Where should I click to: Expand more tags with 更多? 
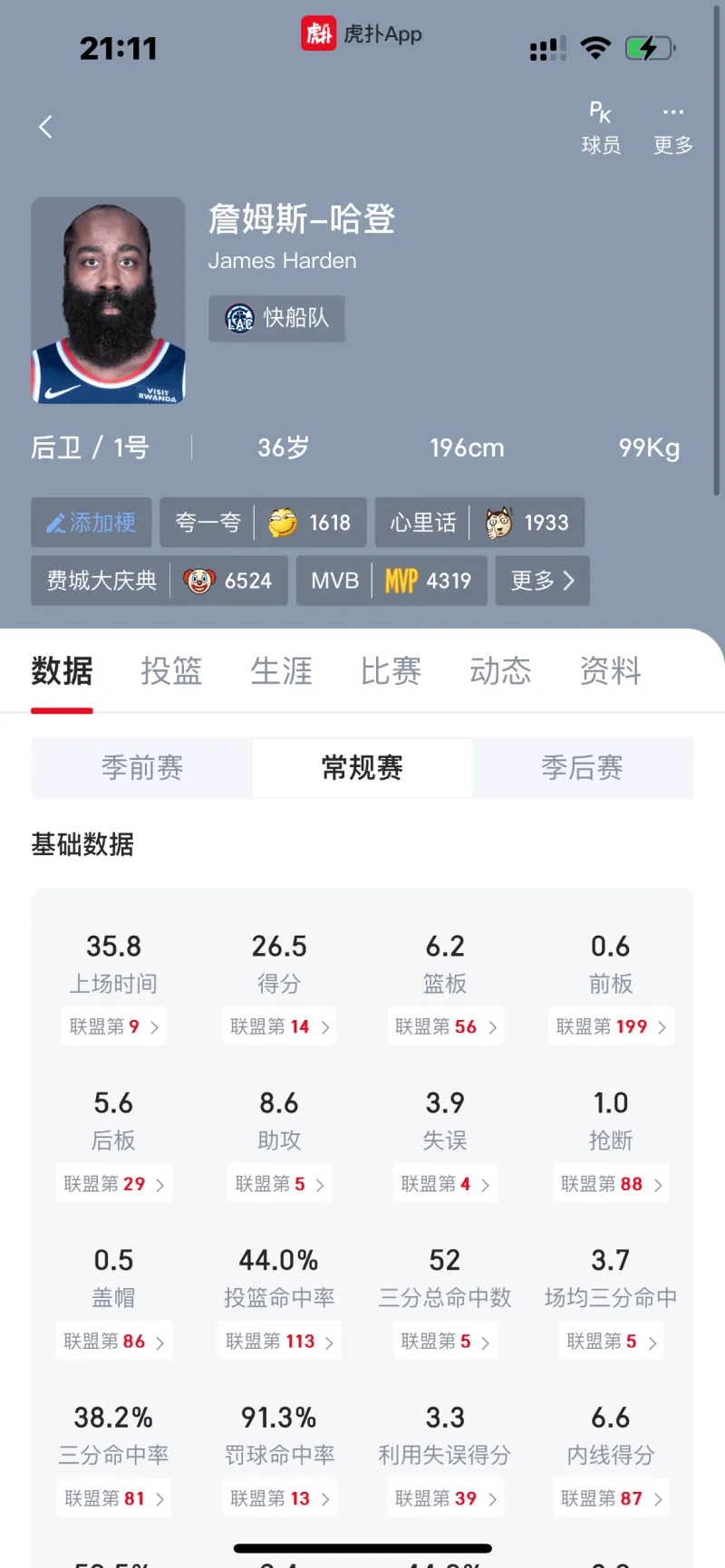pos(542,581)
